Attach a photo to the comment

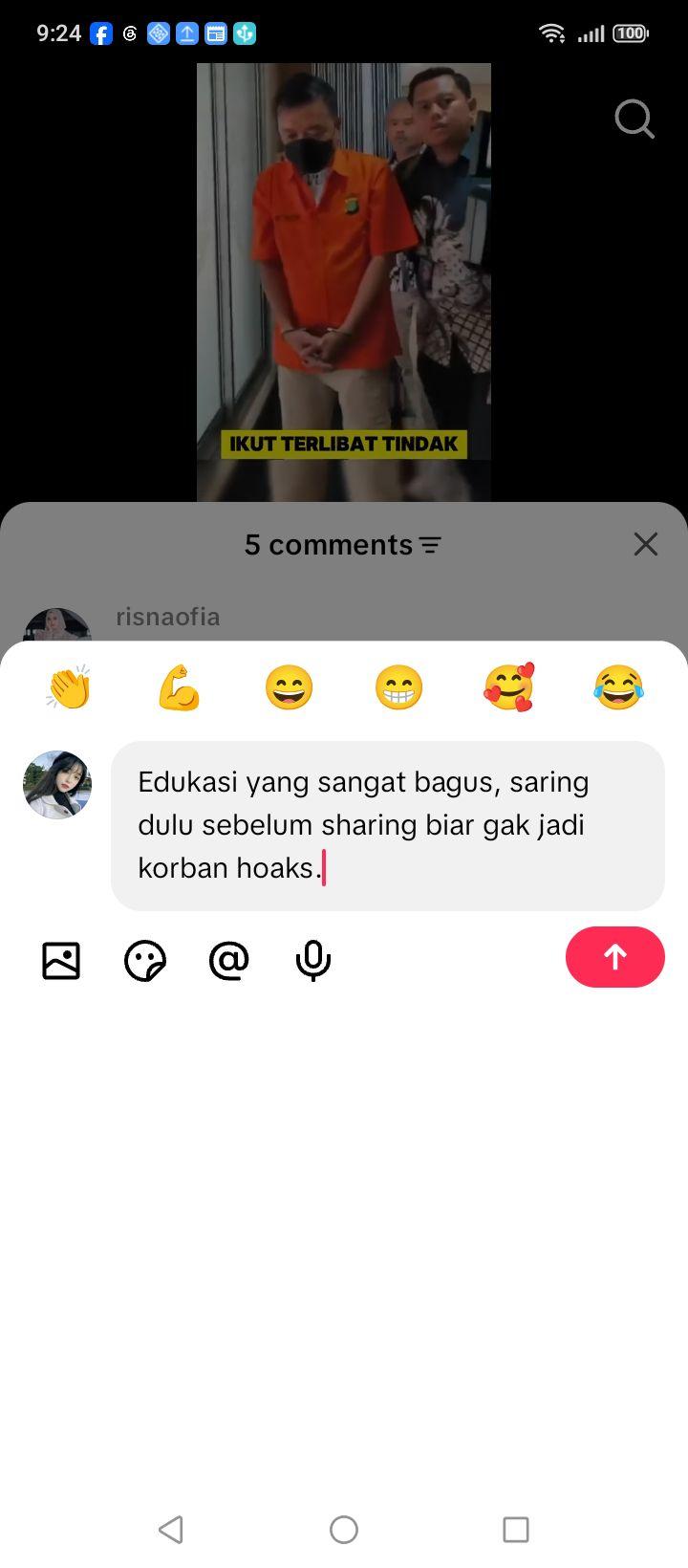[61, 961]
